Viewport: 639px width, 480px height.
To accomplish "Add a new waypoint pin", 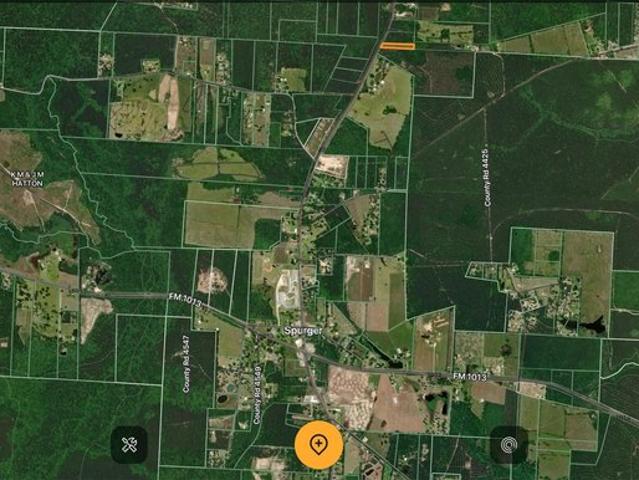I will point(319,444).
